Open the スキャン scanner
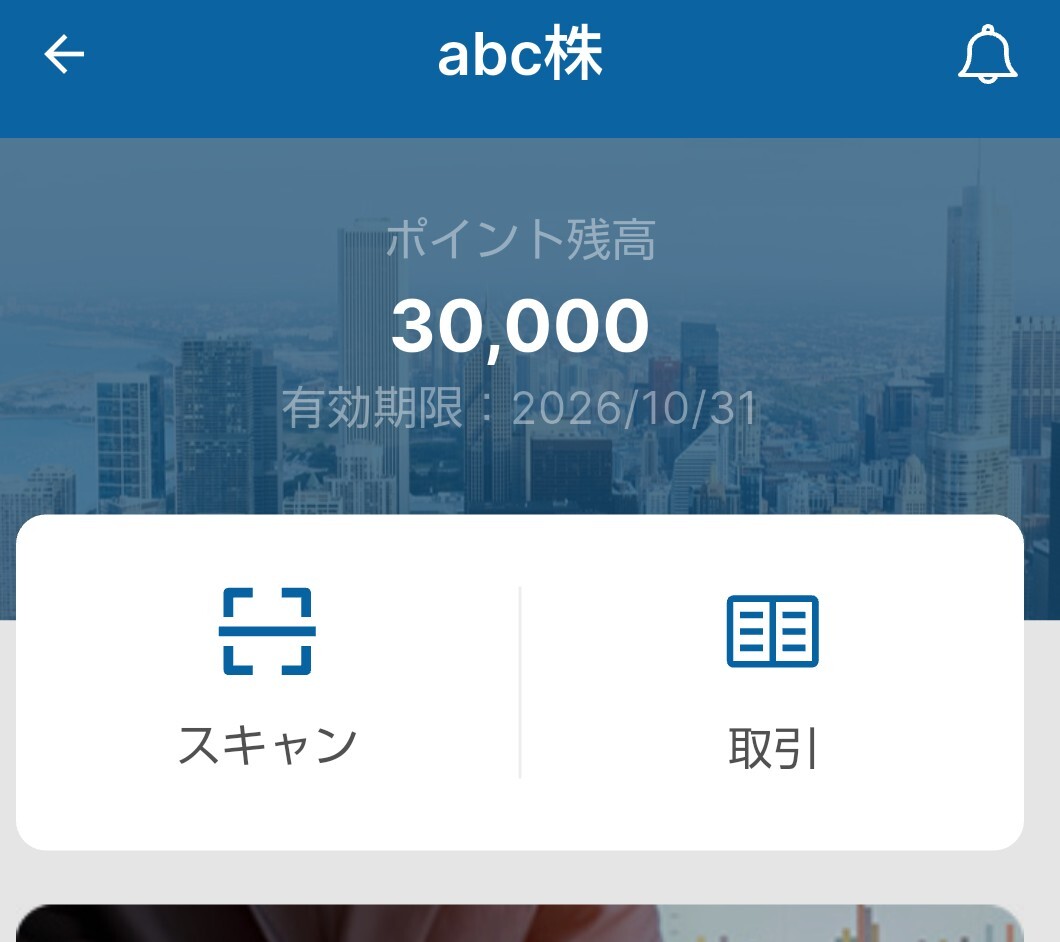1060x942 pixels. coord(268,680)
